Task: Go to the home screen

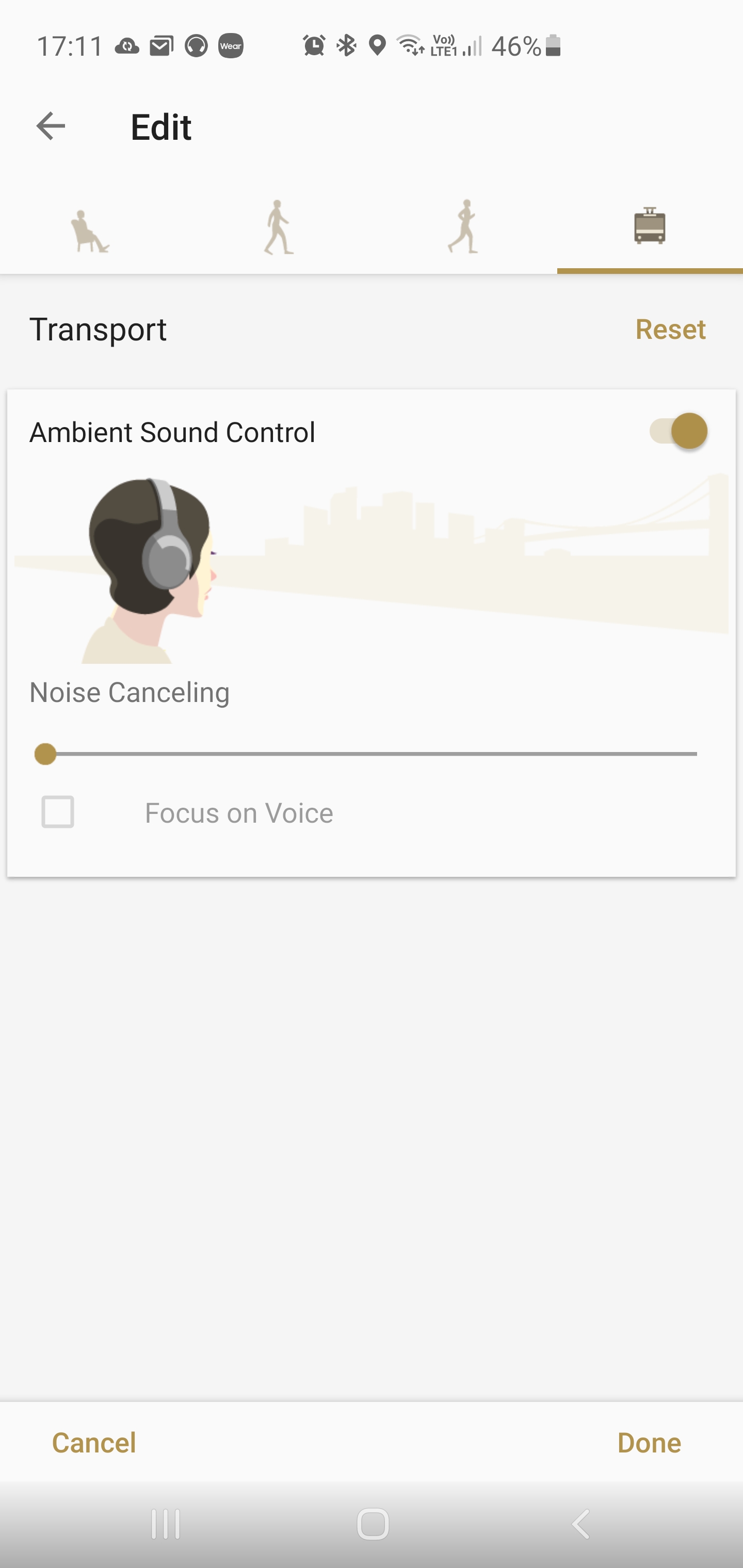Action: click(x=373, y=1524)
